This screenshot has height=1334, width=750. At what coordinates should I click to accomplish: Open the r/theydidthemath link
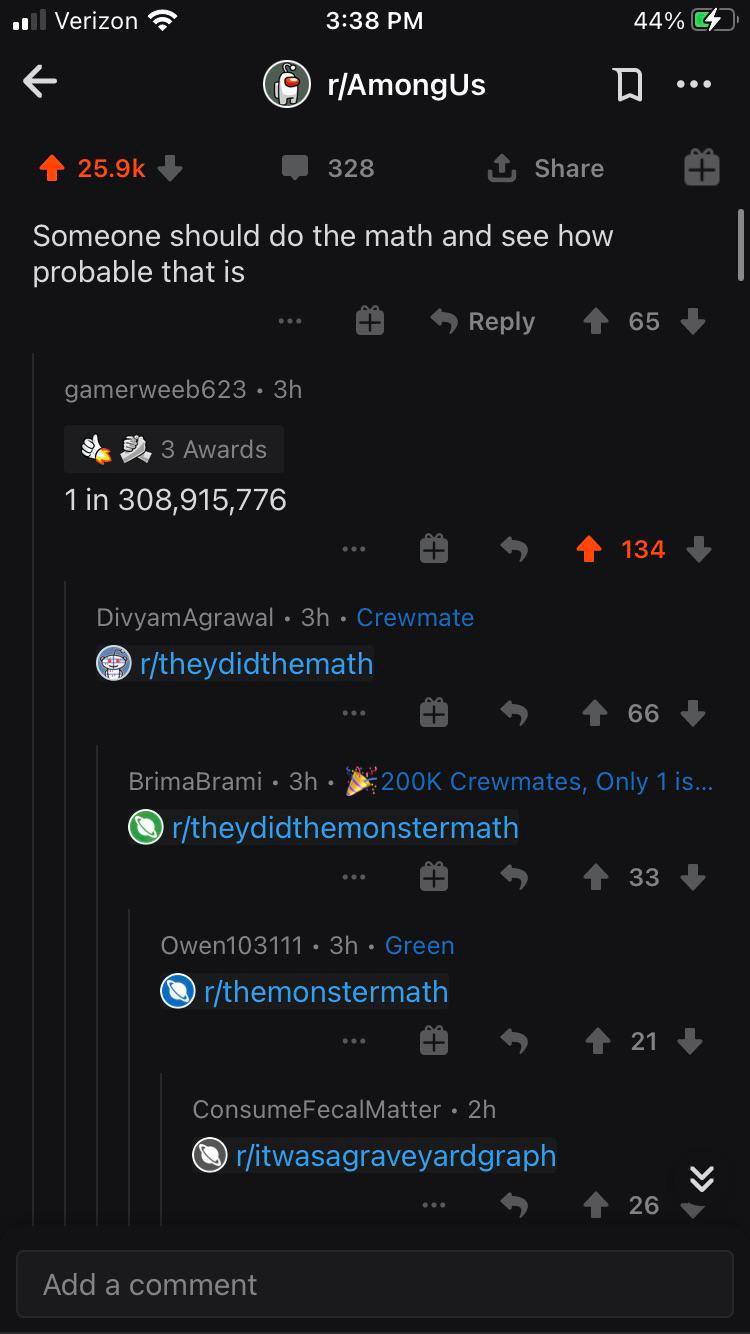[x=256, y=663]
